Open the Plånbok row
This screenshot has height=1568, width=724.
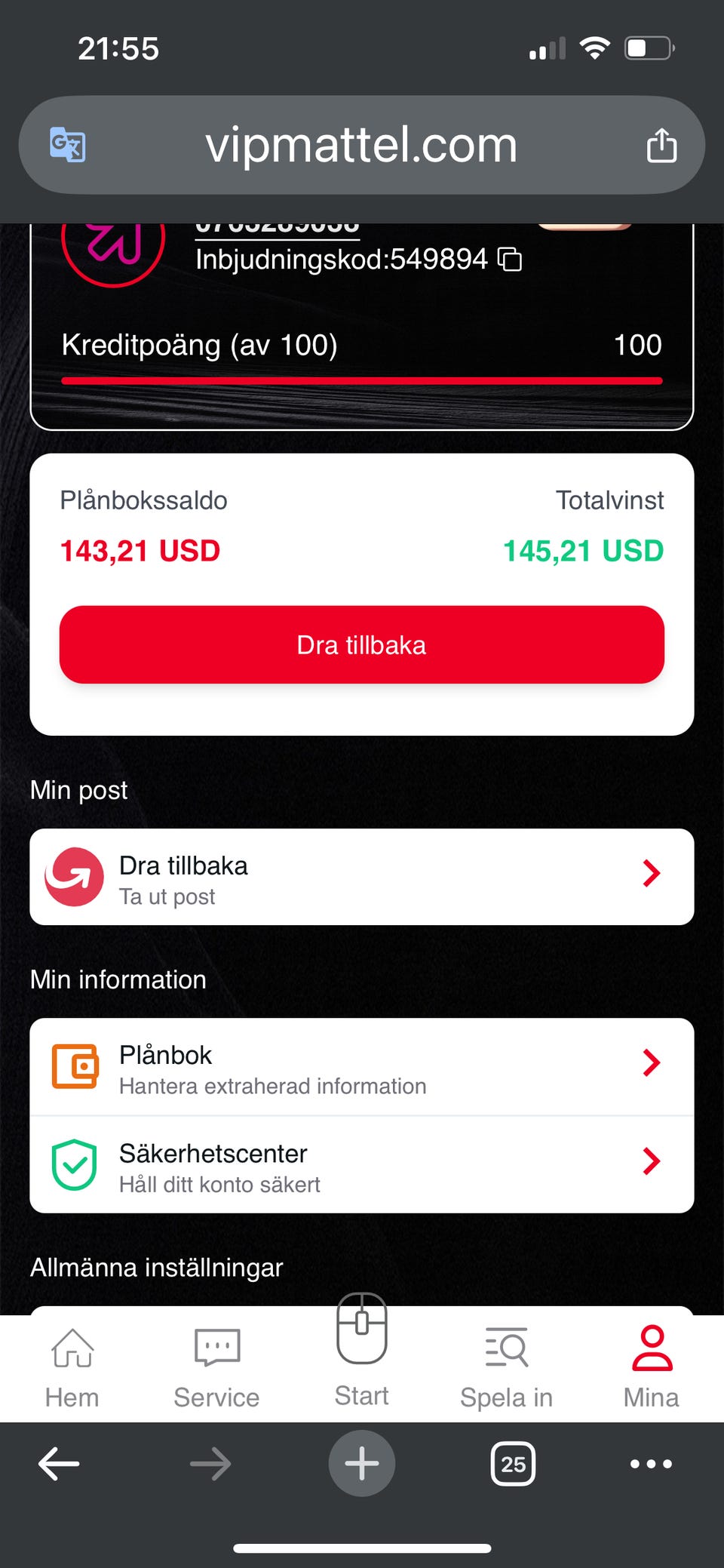pyautogui.click(x=362, y=1066)
